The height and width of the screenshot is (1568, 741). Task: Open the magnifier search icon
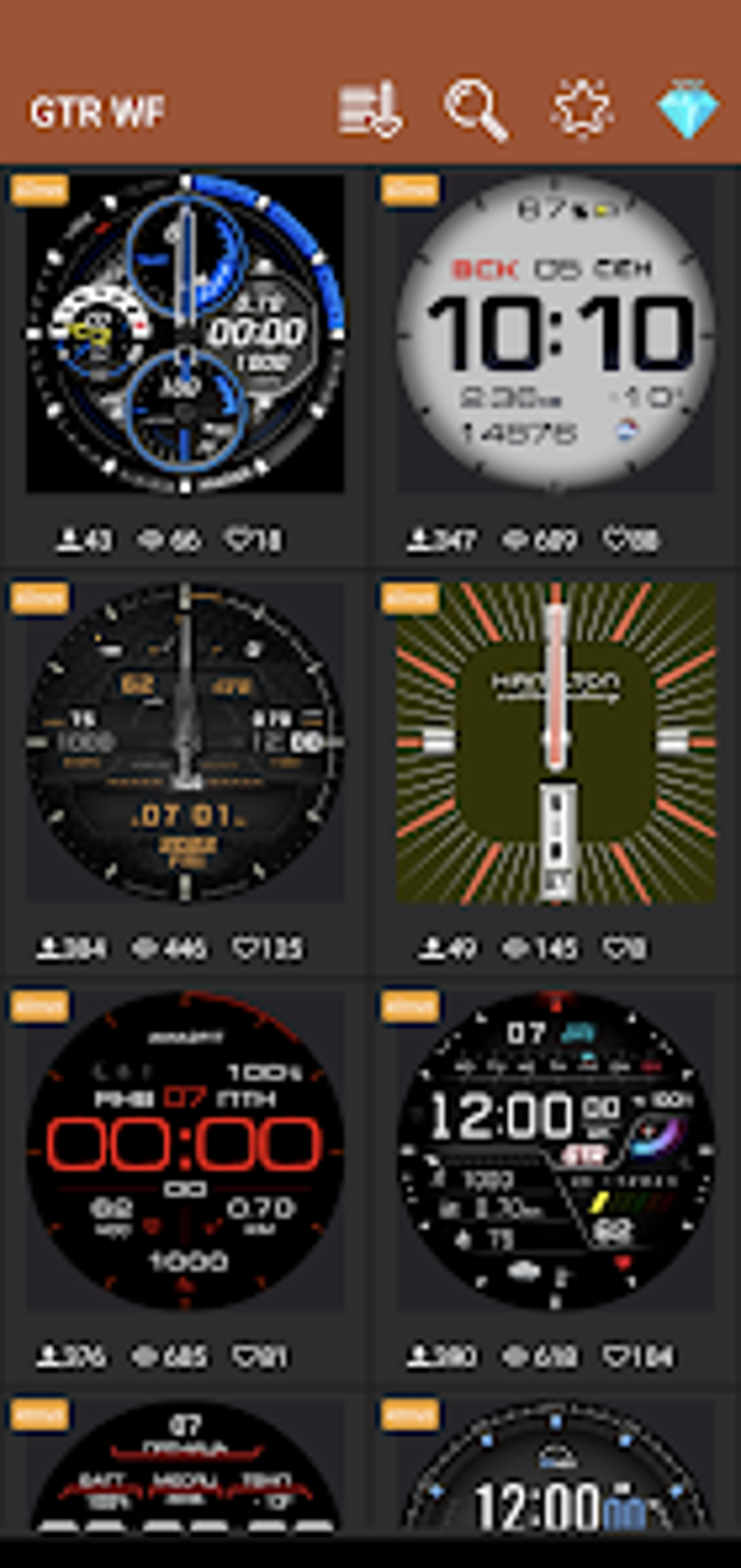tap(476, 110)
